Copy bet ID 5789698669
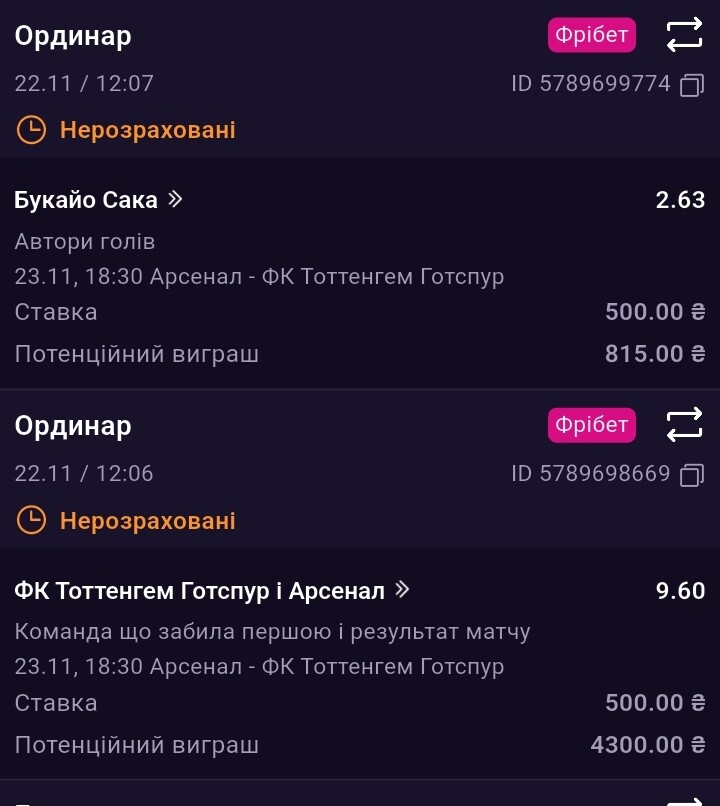The image size is (720, 806). 692,476
